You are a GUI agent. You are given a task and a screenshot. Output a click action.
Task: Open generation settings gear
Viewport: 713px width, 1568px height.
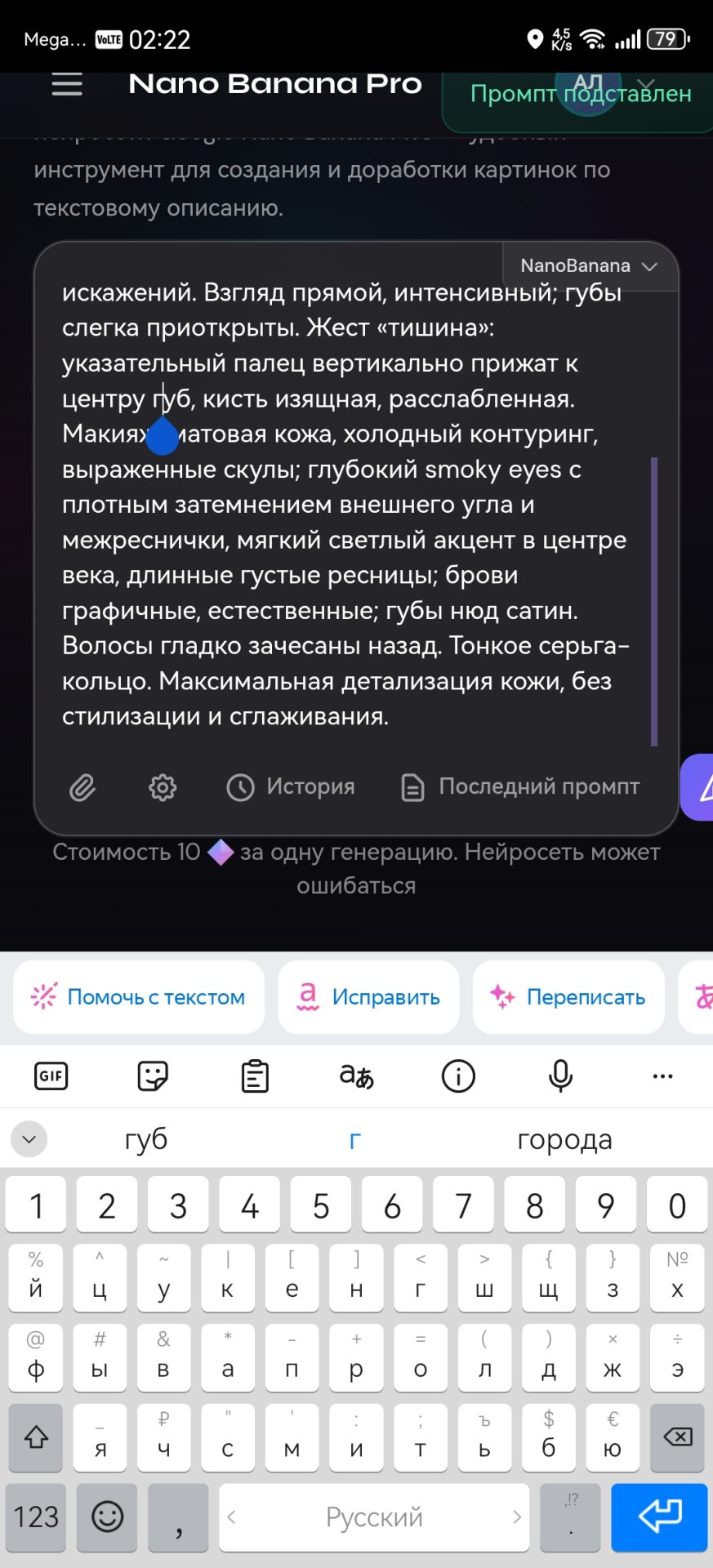tap(163, 787)
